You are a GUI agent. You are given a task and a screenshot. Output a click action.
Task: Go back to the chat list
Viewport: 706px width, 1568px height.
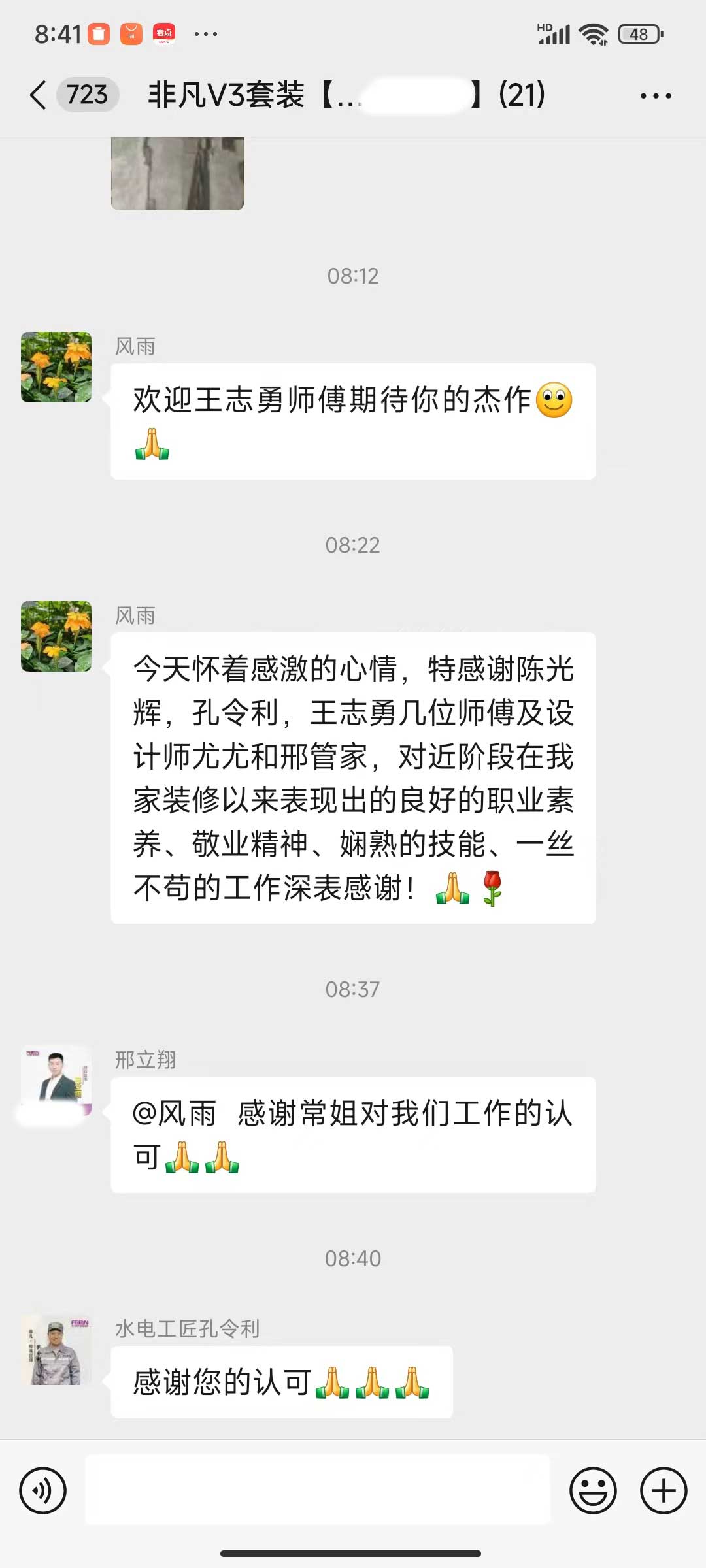pyautogui.click(x=39, y=95)
